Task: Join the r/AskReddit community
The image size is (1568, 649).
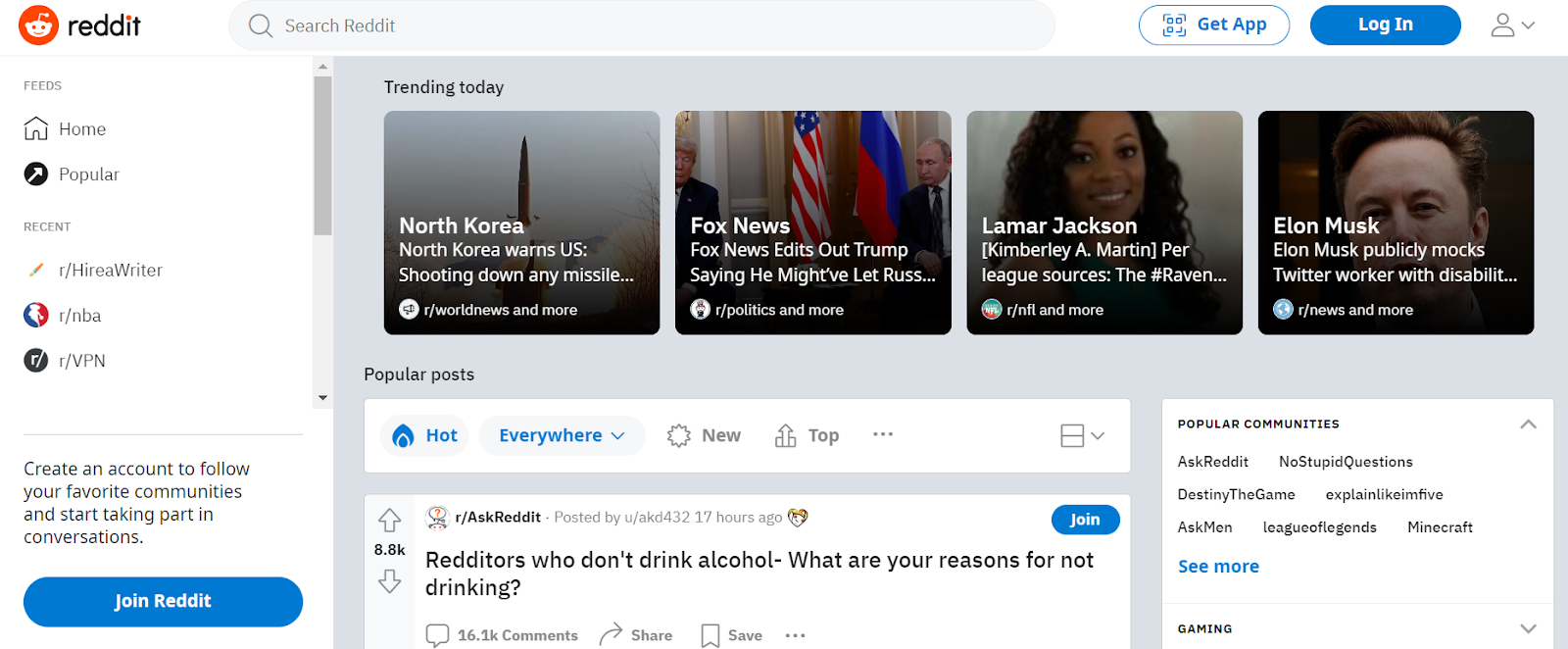Action: [1085, 520]
